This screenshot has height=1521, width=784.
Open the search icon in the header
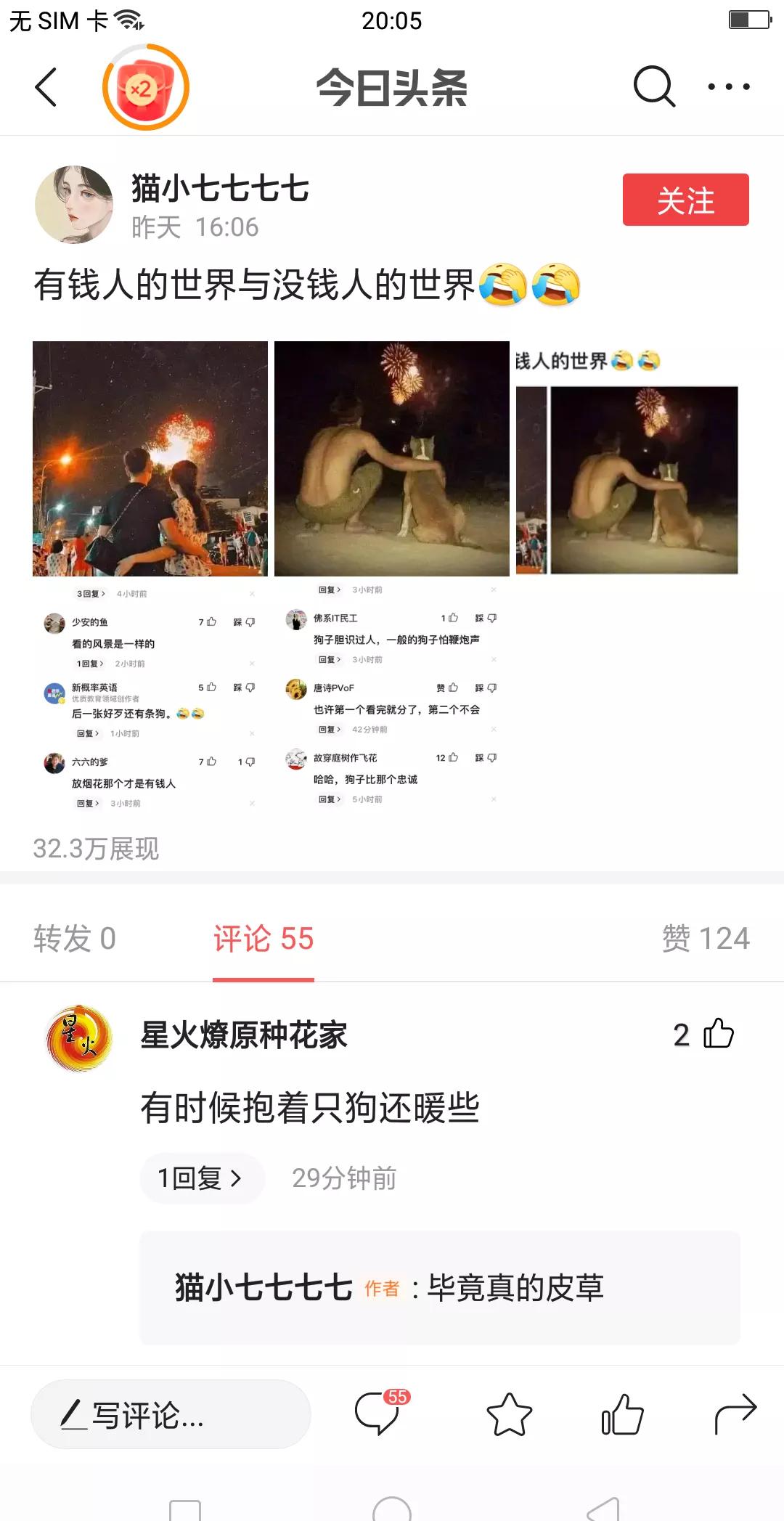(x=653, y=87)
